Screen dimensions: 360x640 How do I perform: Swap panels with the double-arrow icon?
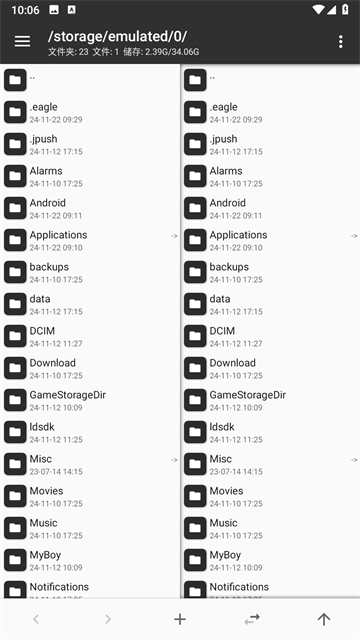coord(252,619)
